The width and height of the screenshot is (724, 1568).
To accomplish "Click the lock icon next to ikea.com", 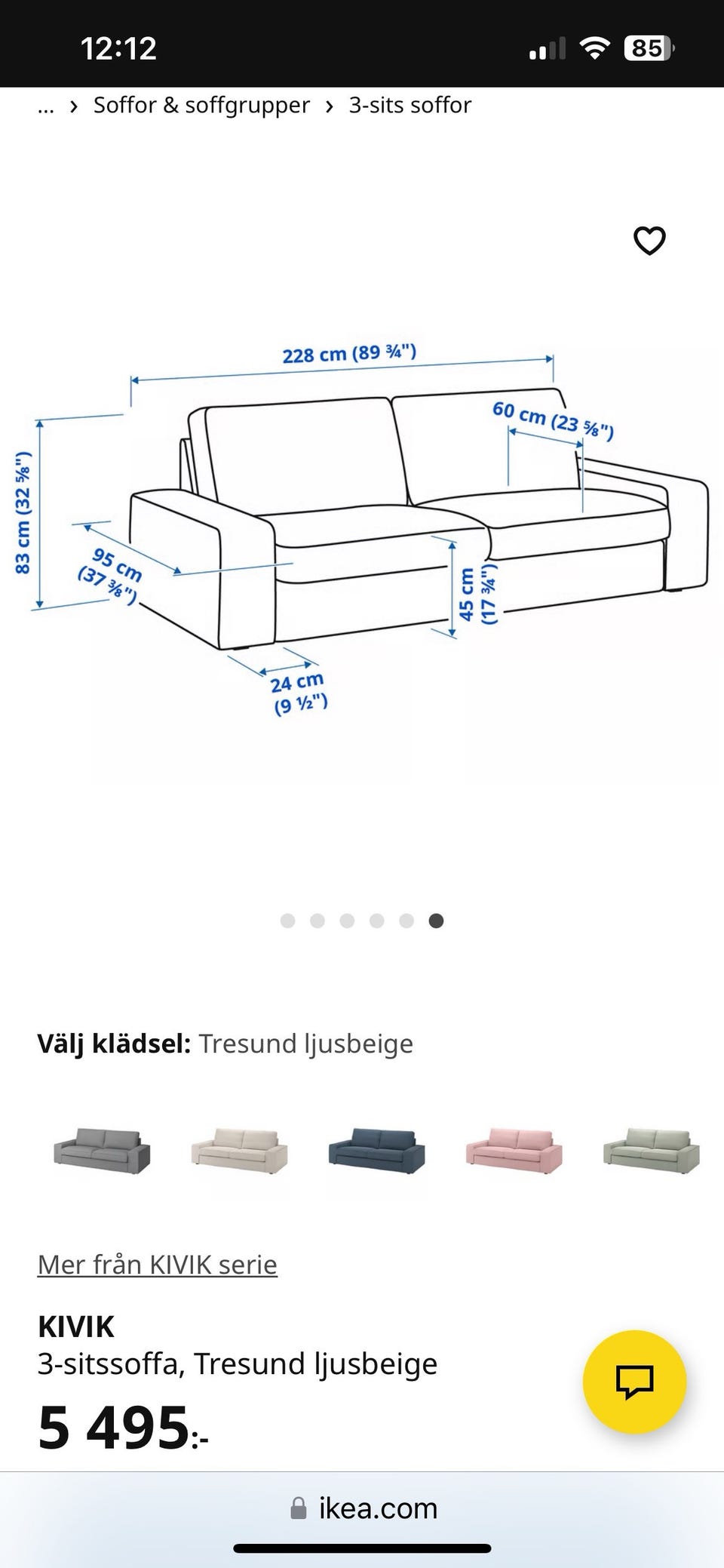I will pyautogui.click(x=299, y=1508).
